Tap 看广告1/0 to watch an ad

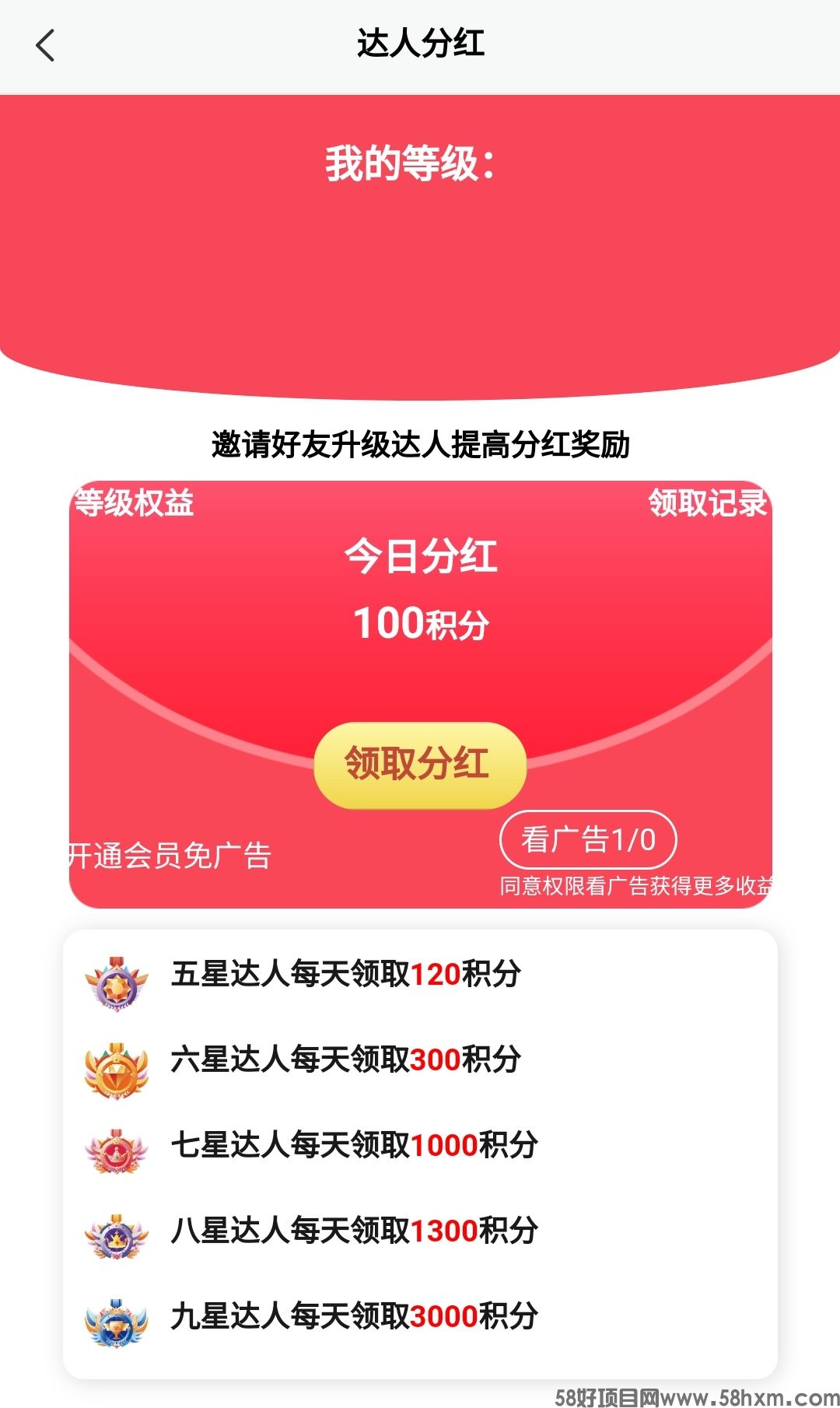point(588,840)
